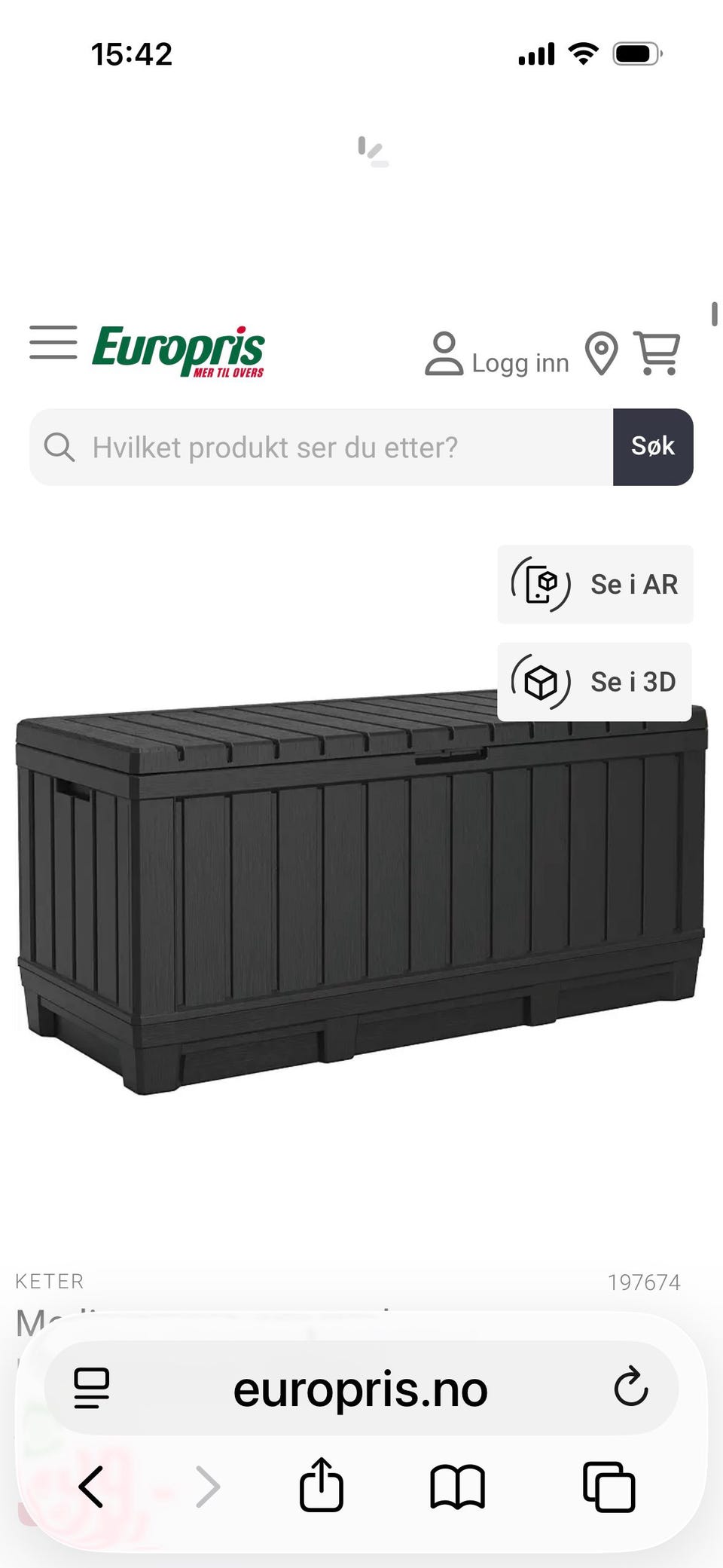Open Safari bookmarks

click(459, 1486)
